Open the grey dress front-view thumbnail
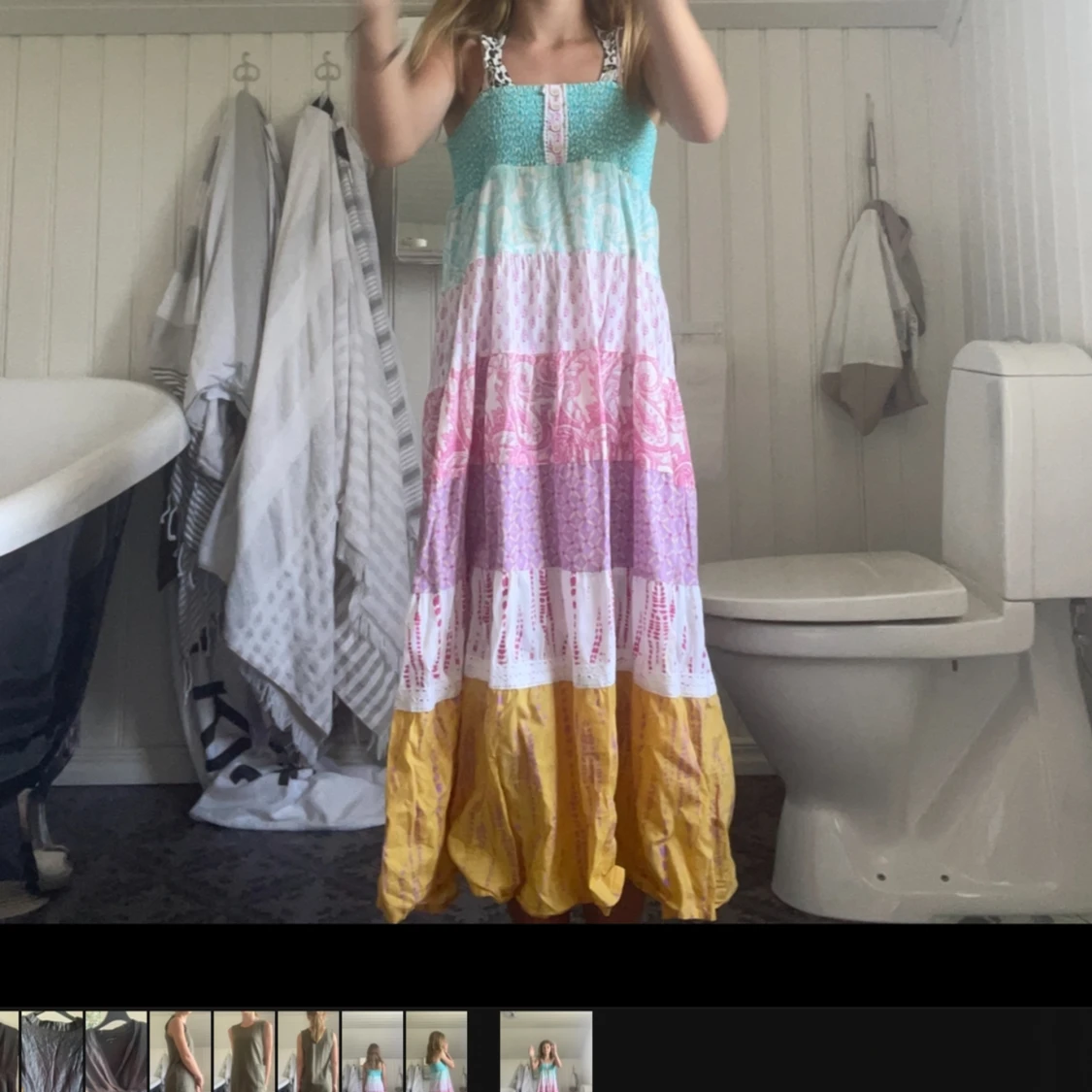Image resolution: width=1092 pixels, height=1092 pixels. (x=244, y=1051)
